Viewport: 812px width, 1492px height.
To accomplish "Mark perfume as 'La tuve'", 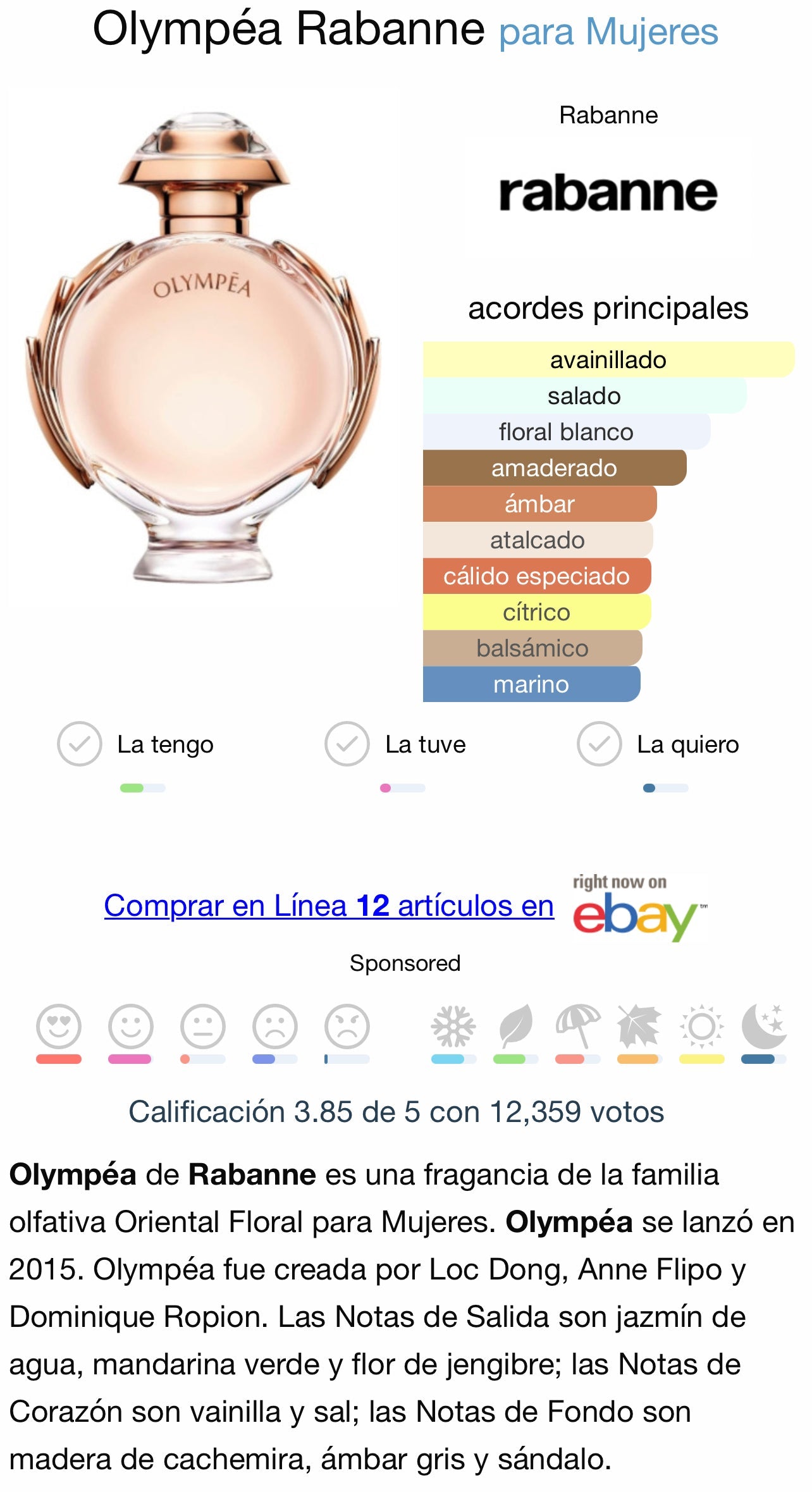I will (347, 744).
